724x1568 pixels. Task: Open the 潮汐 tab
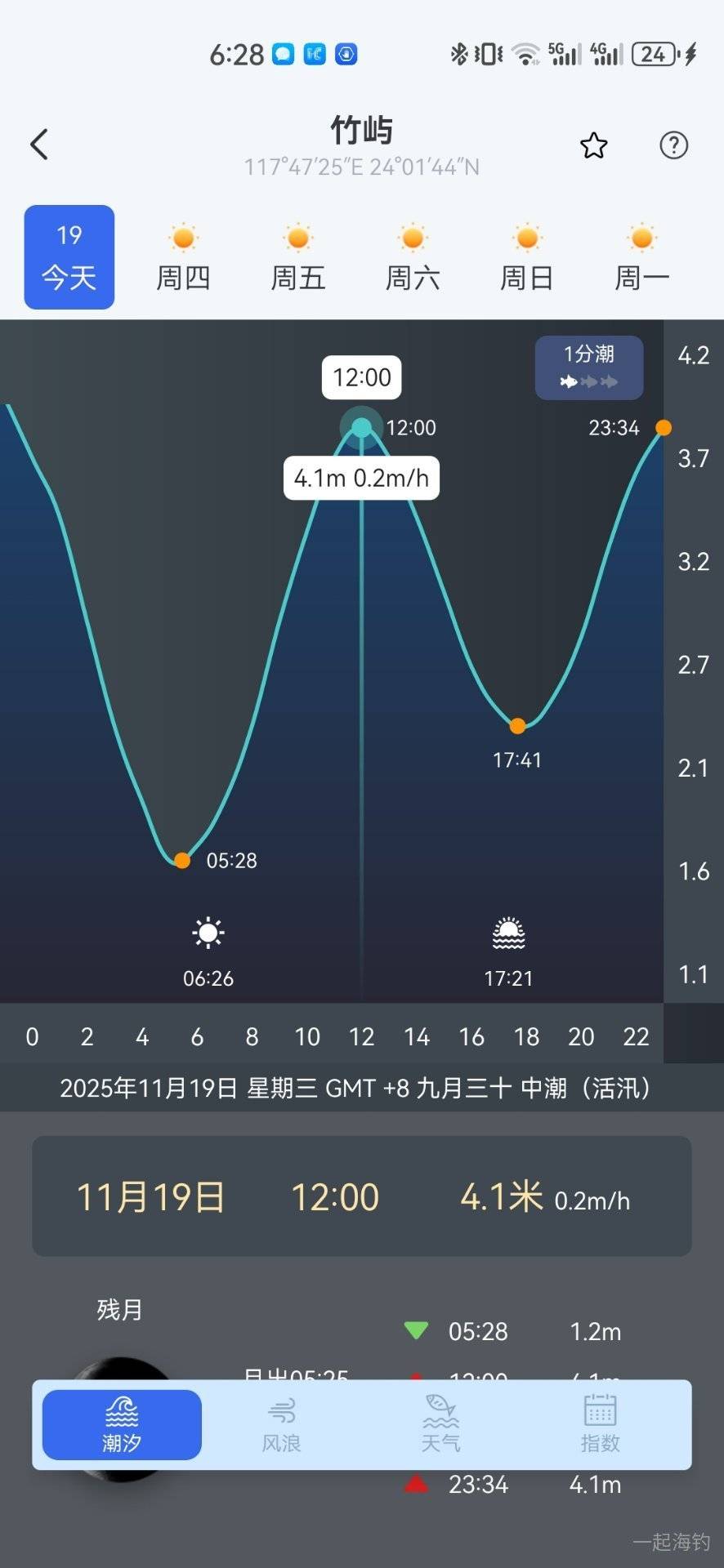[x=122, y=1425]
